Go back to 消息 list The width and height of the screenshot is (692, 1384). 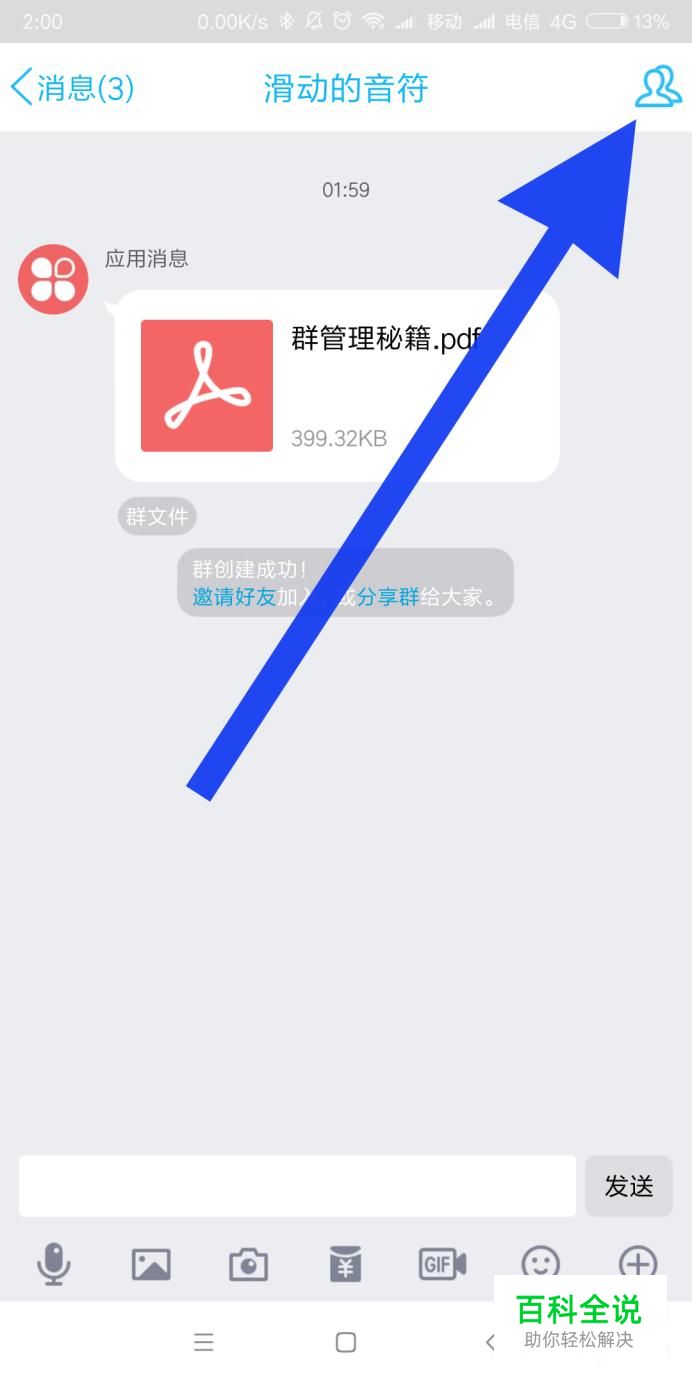pyautogui.click(x=70, y=88)
